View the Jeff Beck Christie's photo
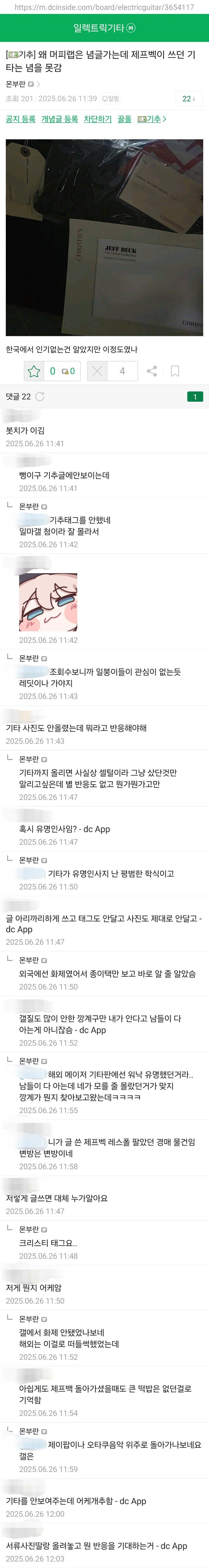 tap(104, 237)
